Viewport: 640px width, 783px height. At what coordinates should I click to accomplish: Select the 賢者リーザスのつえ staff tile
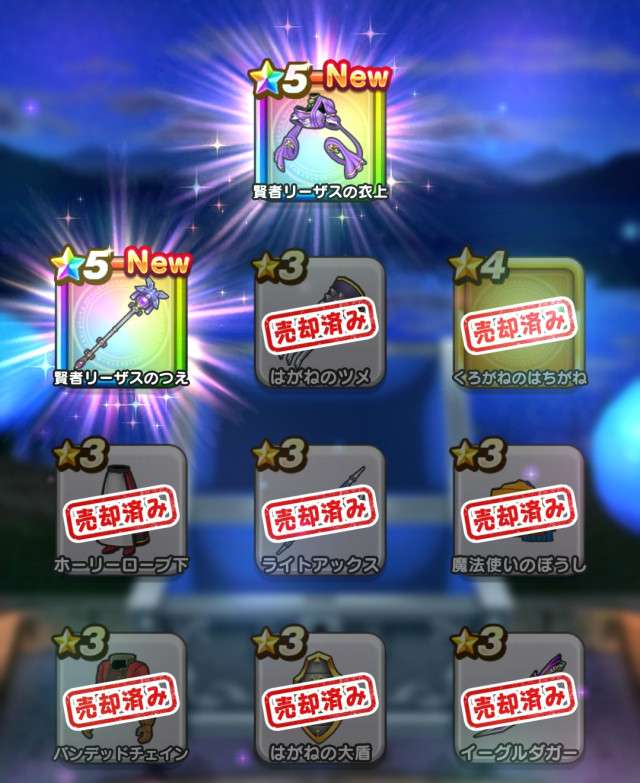click(x=122, y=322)
